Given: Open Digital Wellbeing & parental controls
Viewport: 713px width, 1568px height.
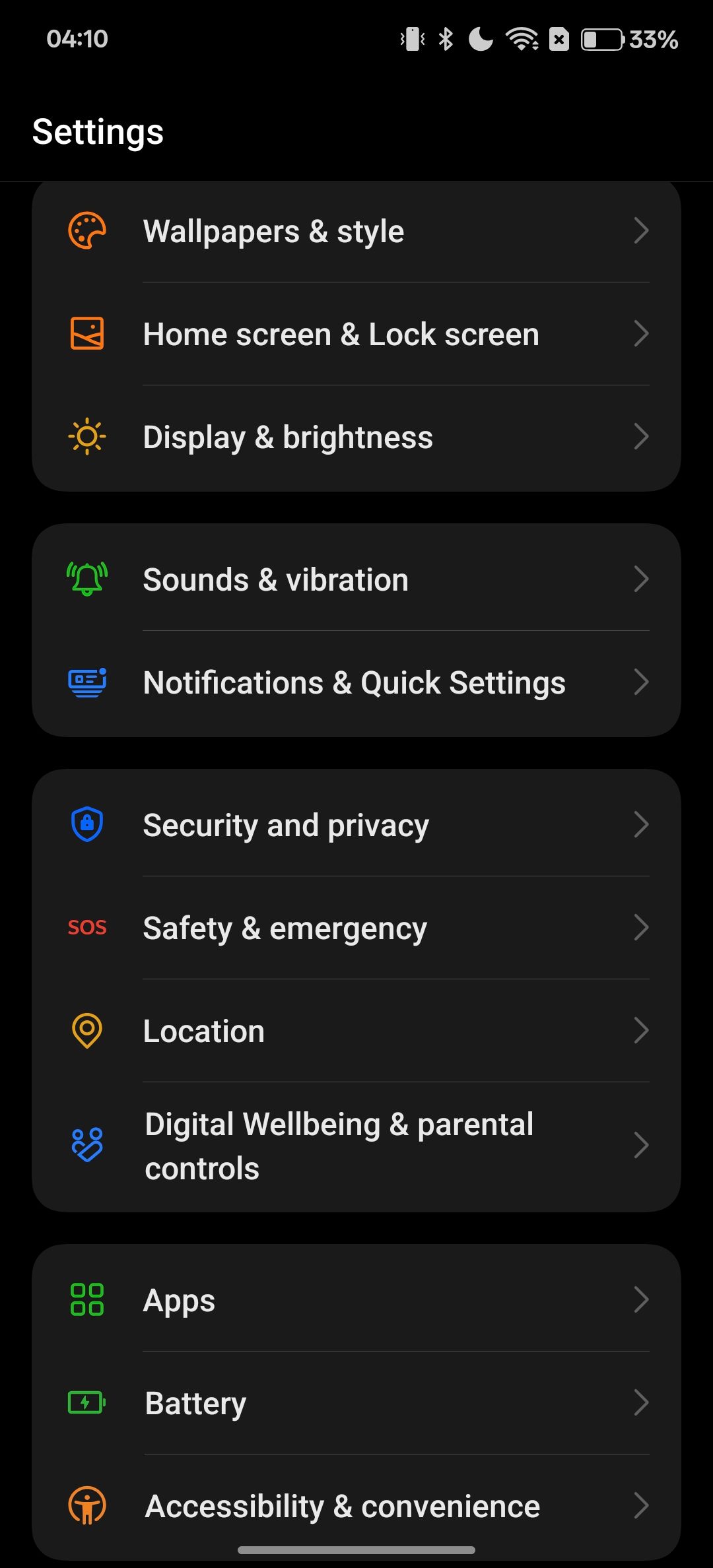Looking at the screenshot, I should click(356, 1146).
